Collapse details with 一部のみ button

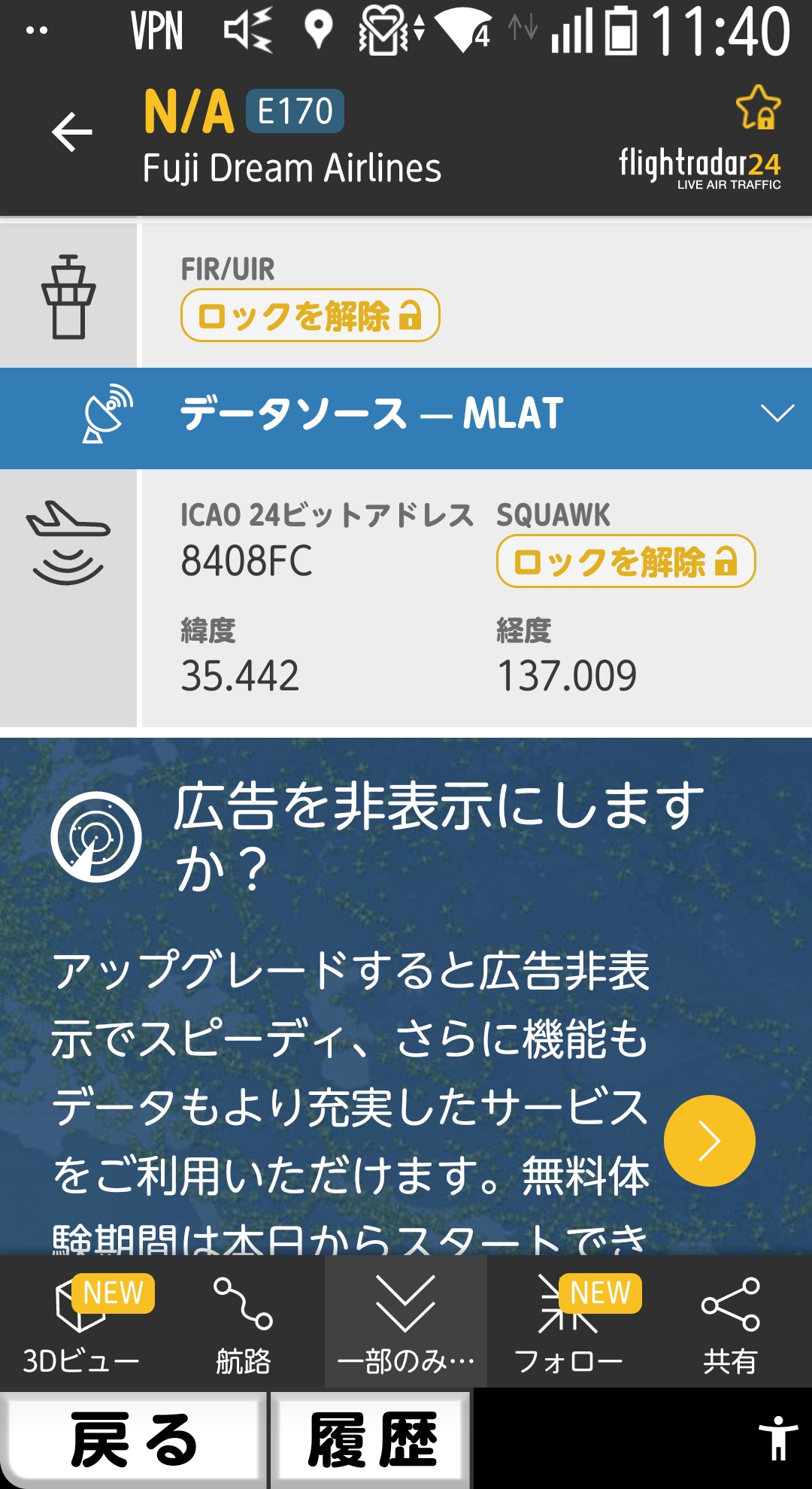click(x=406, y=1324)
